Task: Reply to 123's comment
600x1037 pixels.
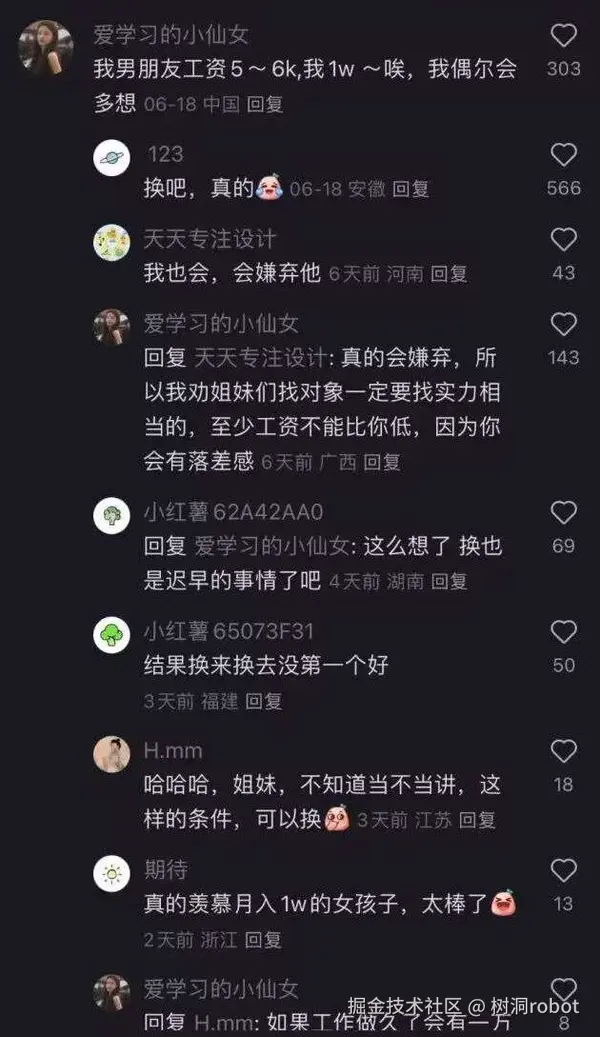Action: (x=410, y=188)
